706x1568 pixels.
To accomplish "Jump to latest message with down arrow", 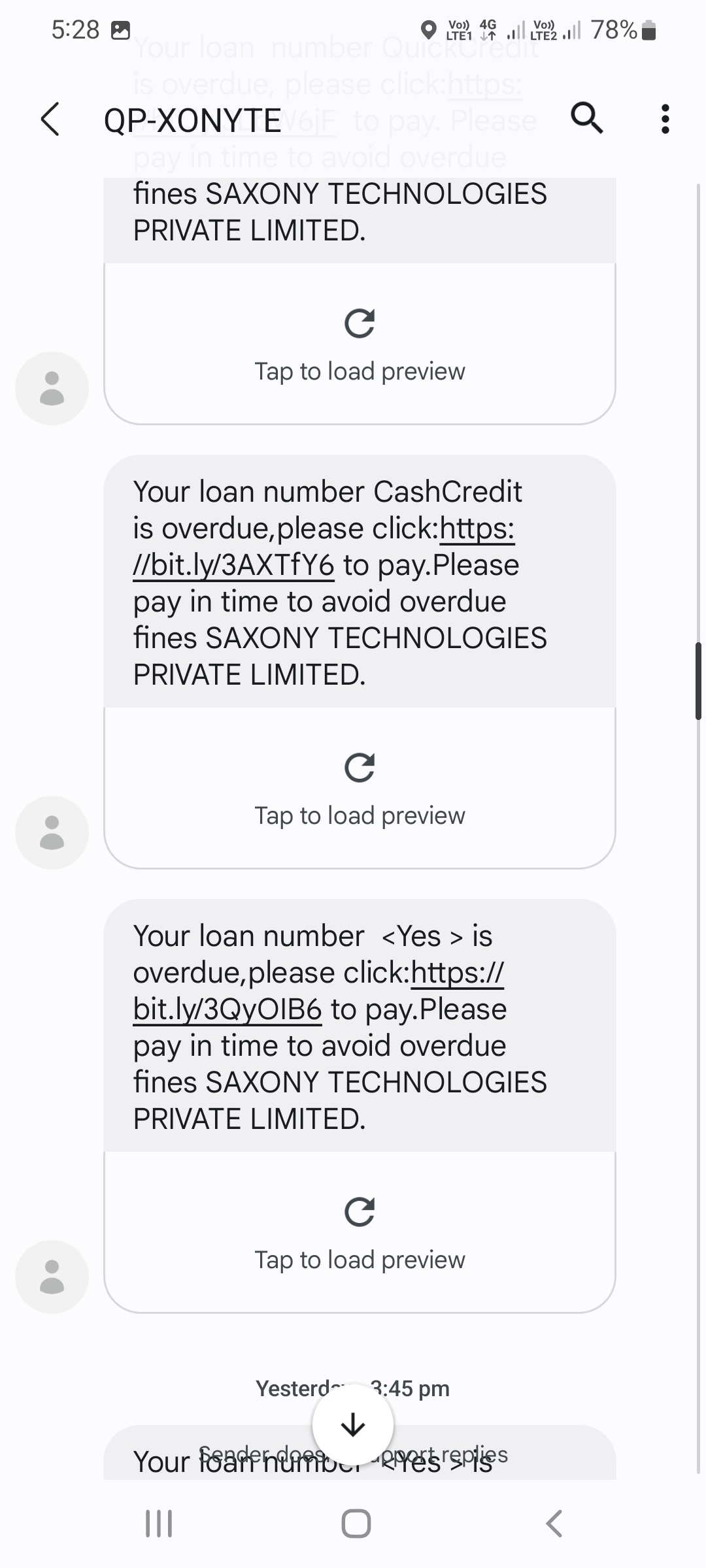I will point(353,1424).
